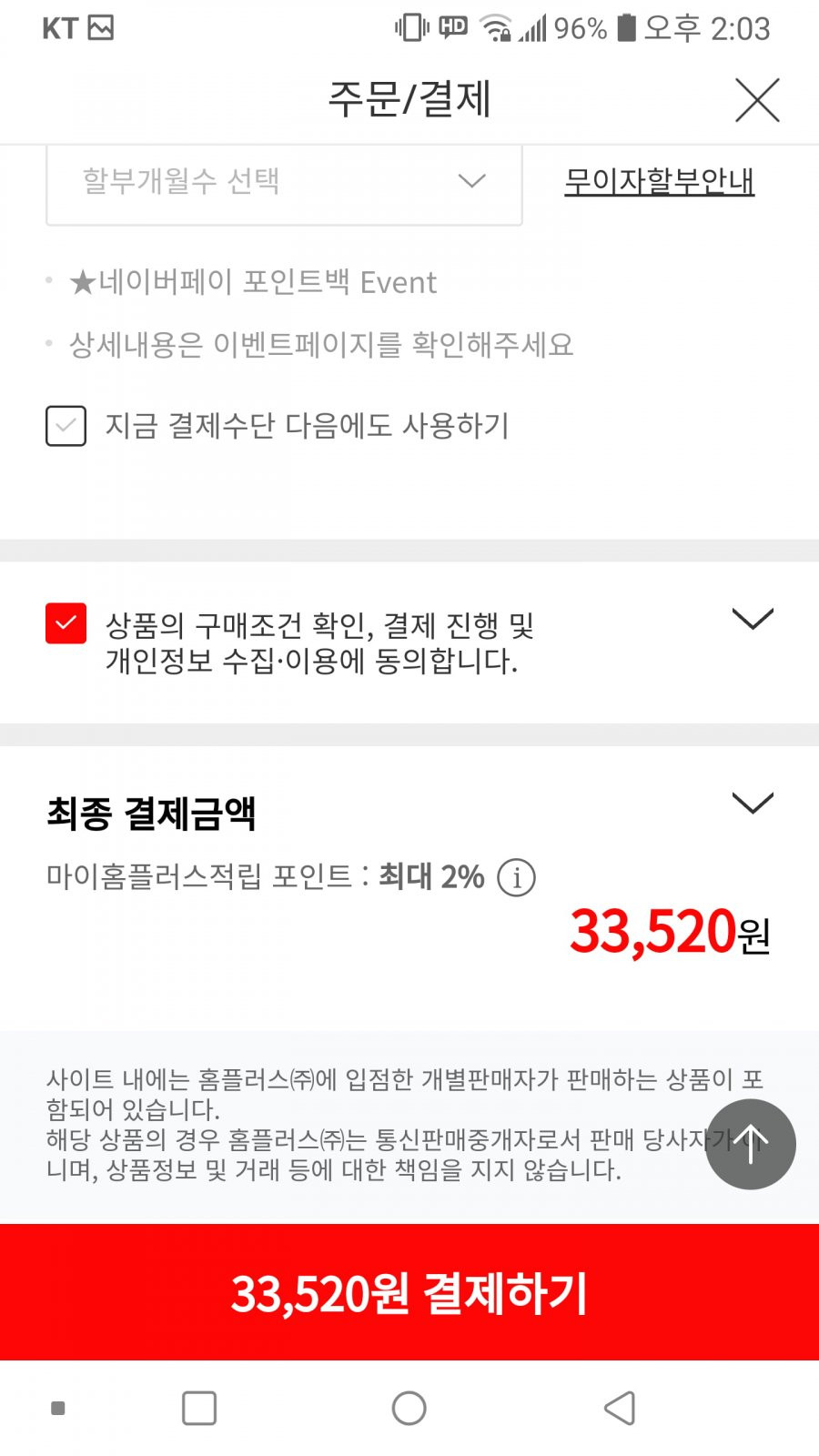
Task: Expand the purchase agreement details chevron
Action: click(753, 619)
